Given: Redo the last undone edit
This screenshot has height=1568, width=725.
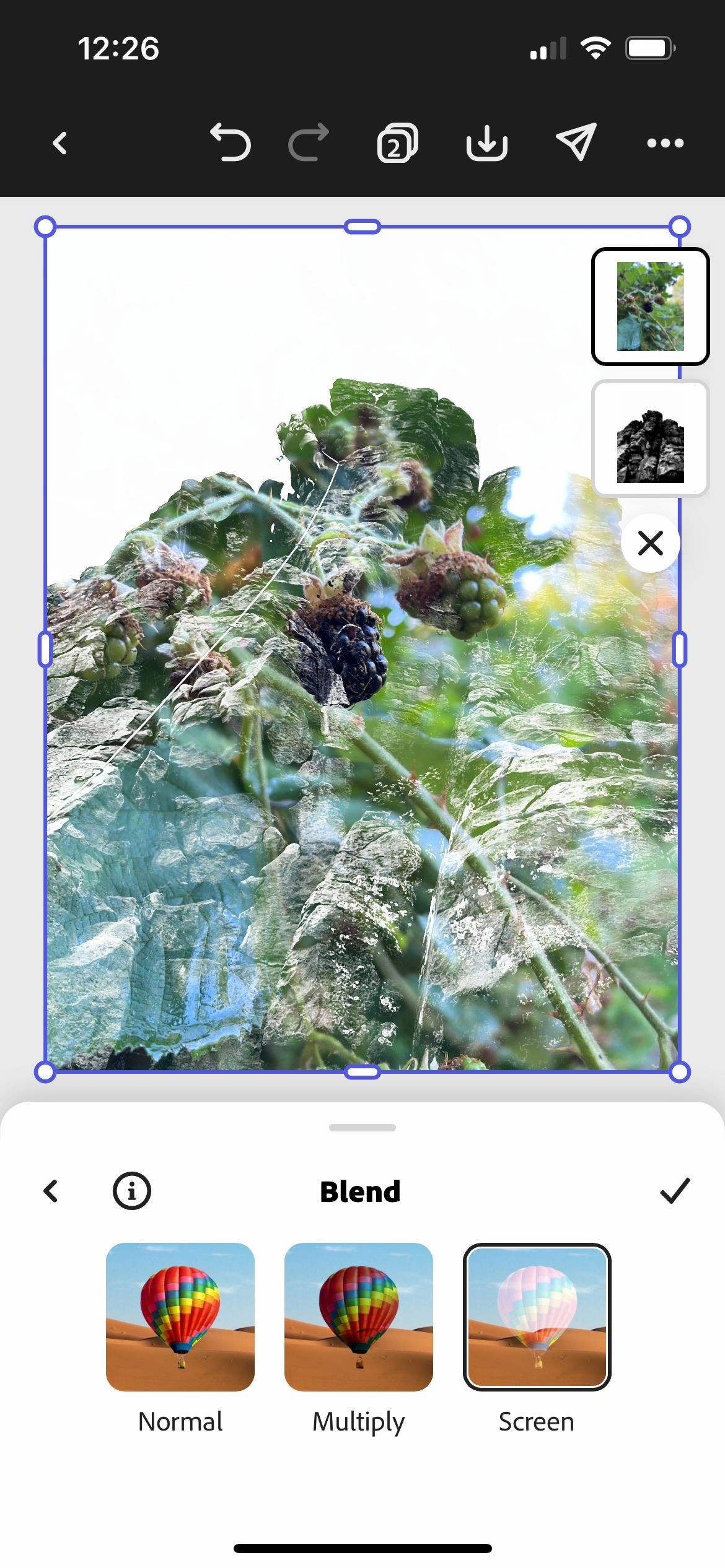Looking at the screenshot, I should pos(309,143).
